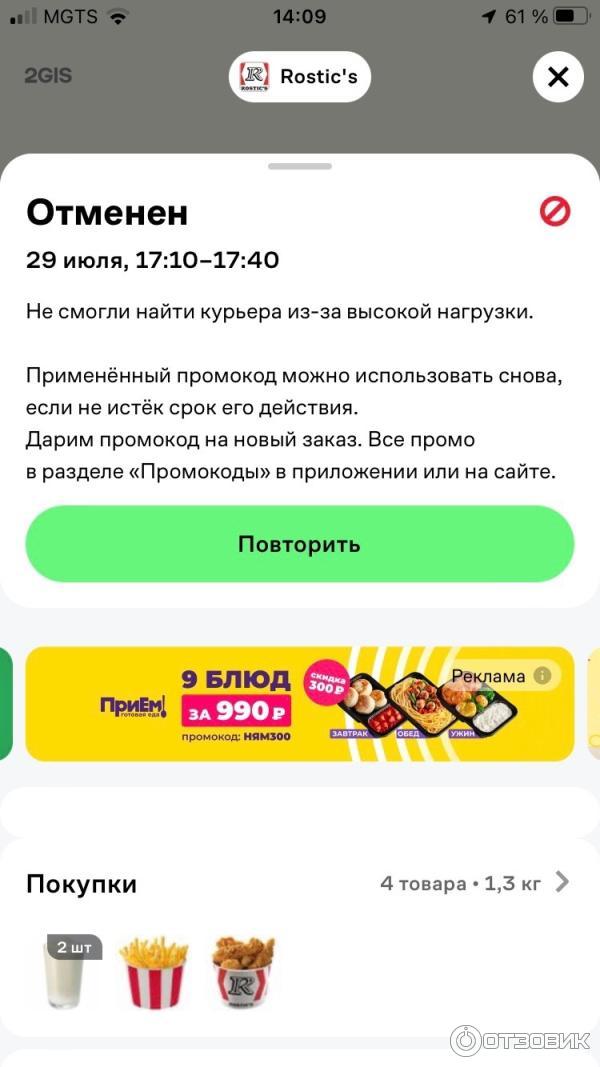Close the Rostic's order sheet
Image resolution: width=600 pixels, height=1067 pixels.
pyautogui.click(x=558, y=77)
